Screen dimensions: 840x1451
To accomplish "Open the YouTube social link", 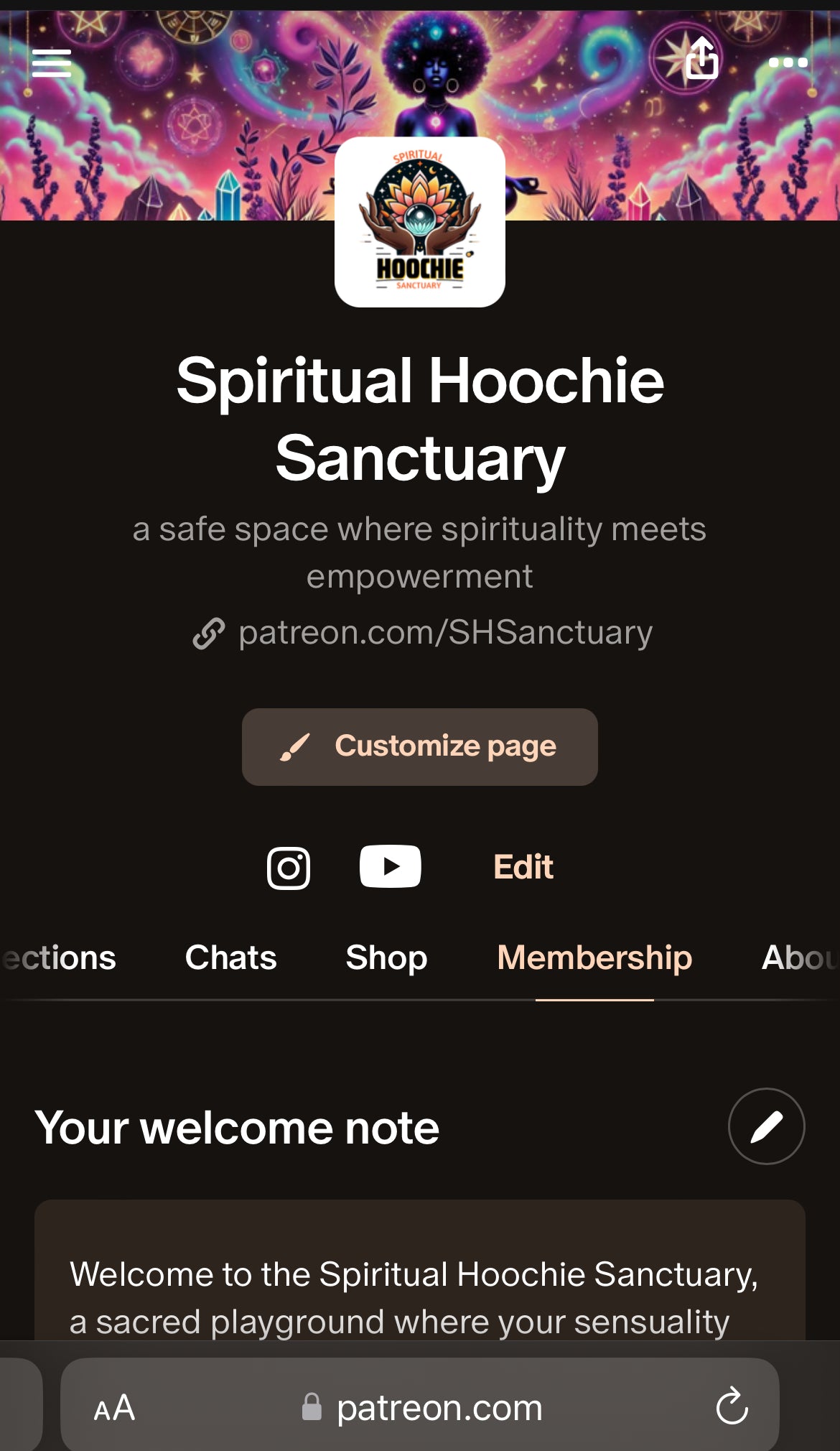I will point(390,866).
